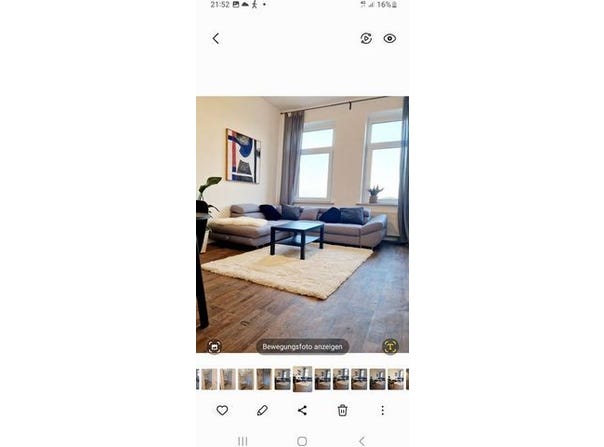The image size is (604, 447).
Task: Go back from the photo viewer
Action: 215,38
